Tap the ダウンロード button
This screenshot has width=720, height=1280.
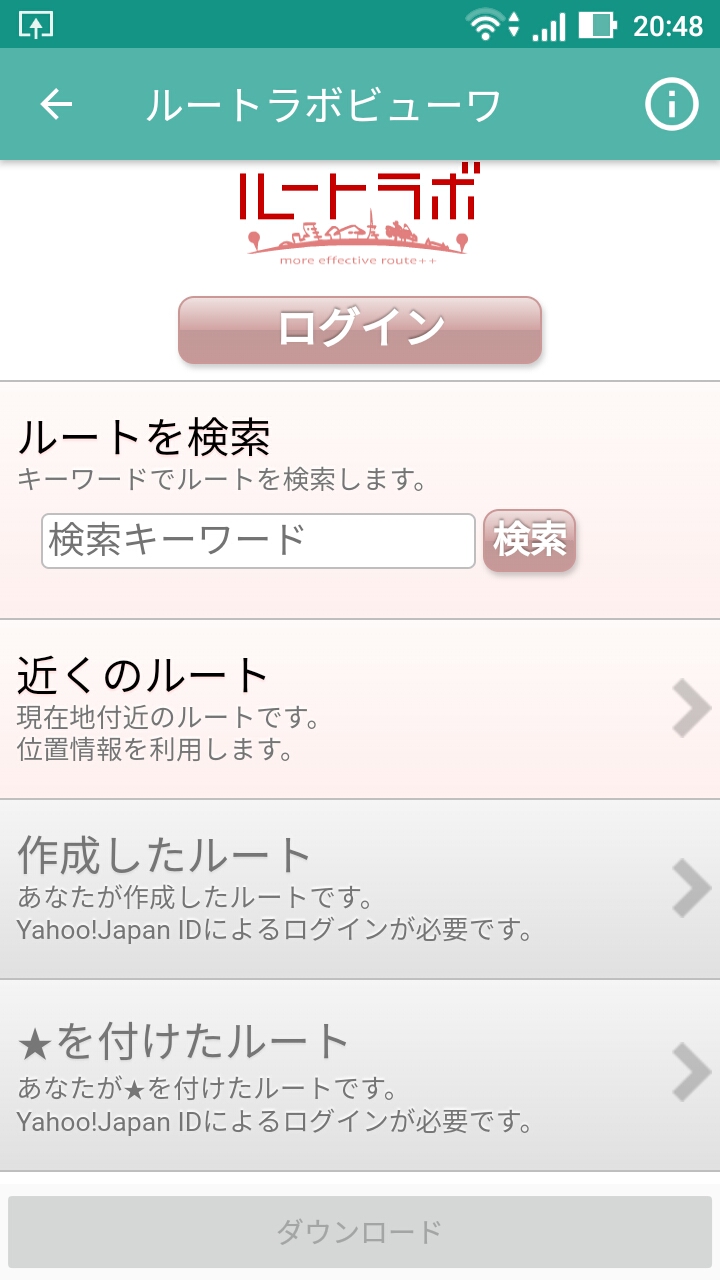pos(360,1232)
